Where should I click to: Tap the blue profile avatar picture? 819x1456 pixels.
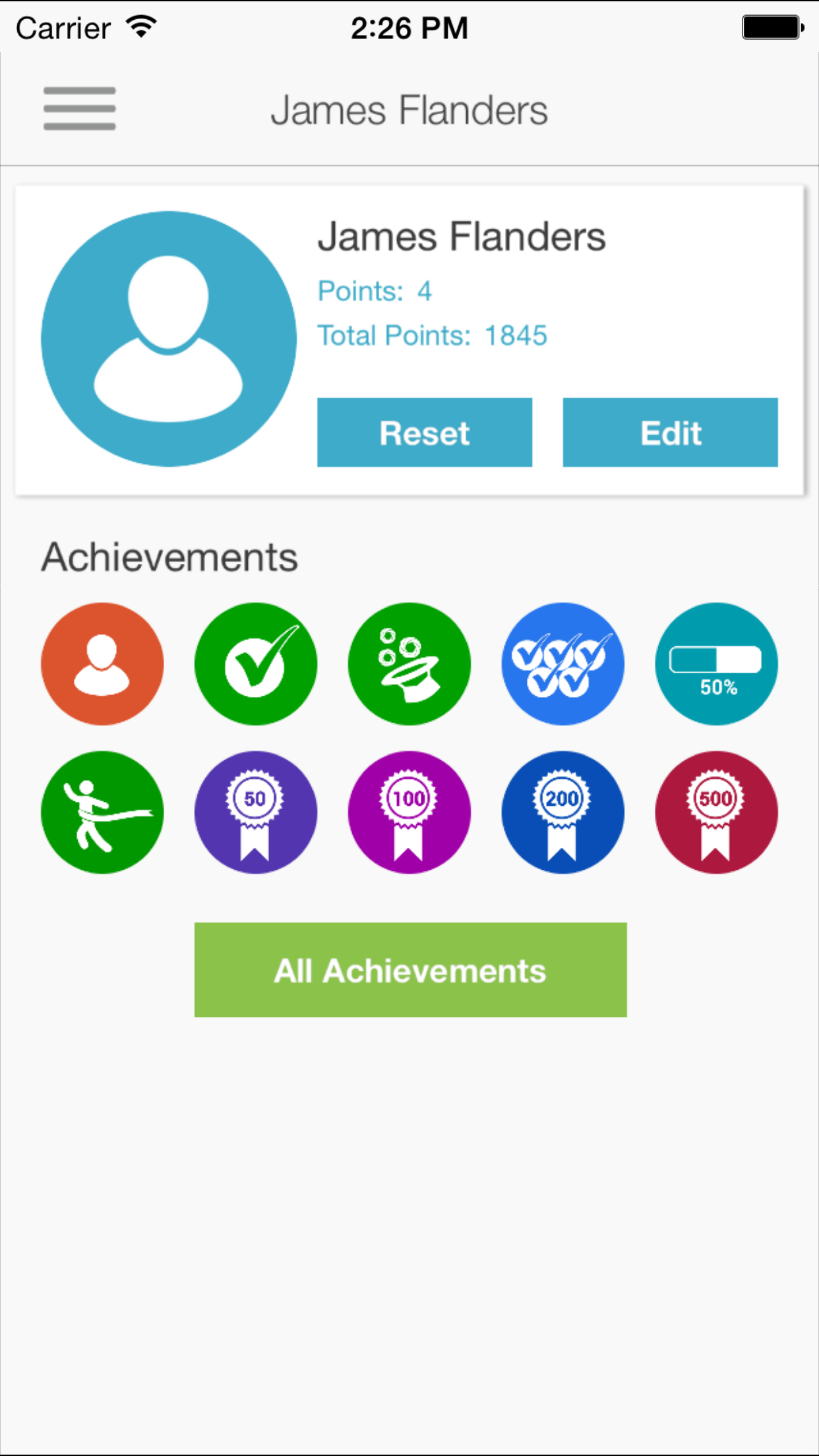[x=169, y=339]
